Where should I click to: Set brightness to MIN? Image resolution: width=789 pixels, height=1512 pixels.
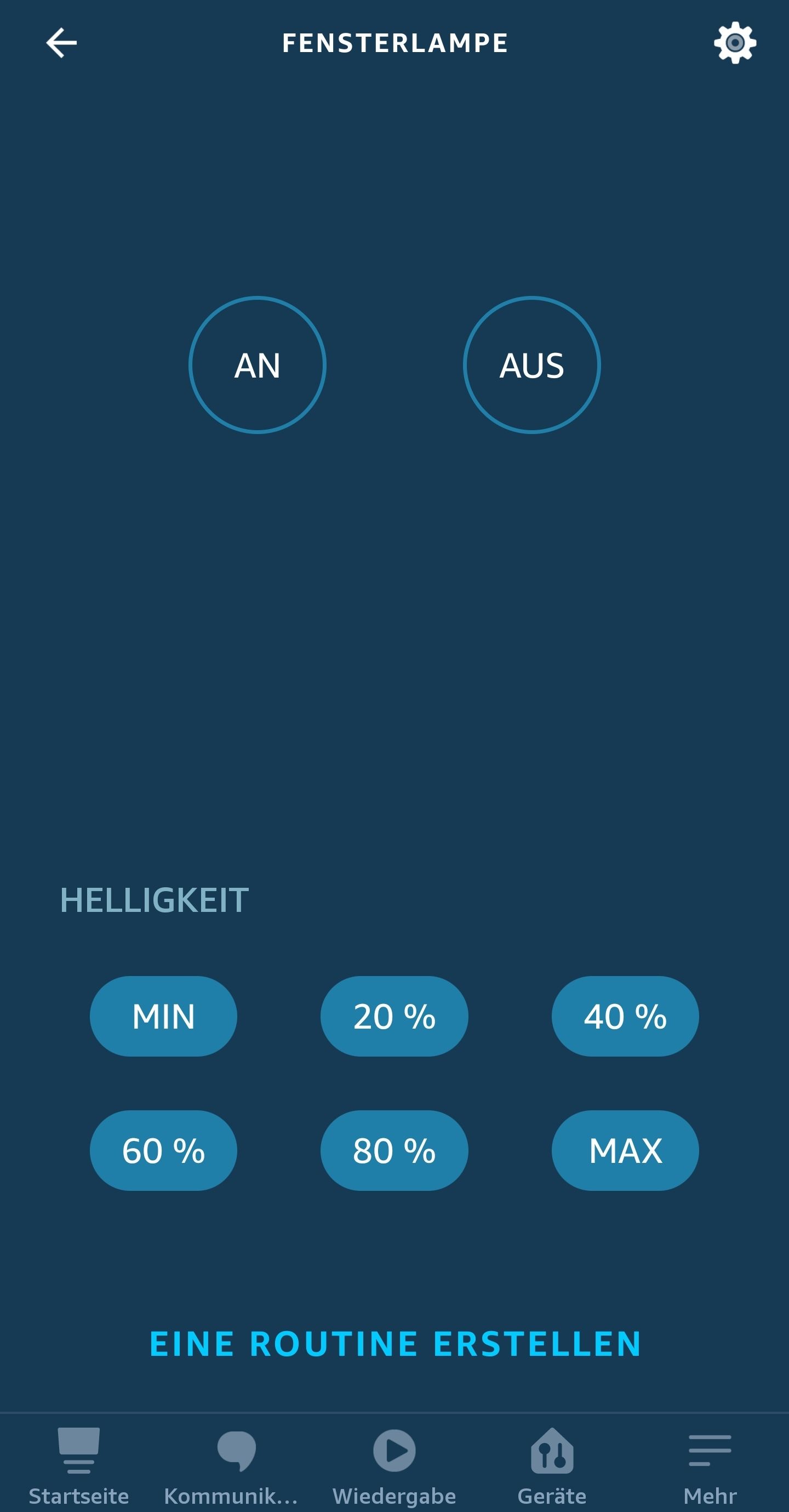pyautogui.click(x=163, y=1016)
